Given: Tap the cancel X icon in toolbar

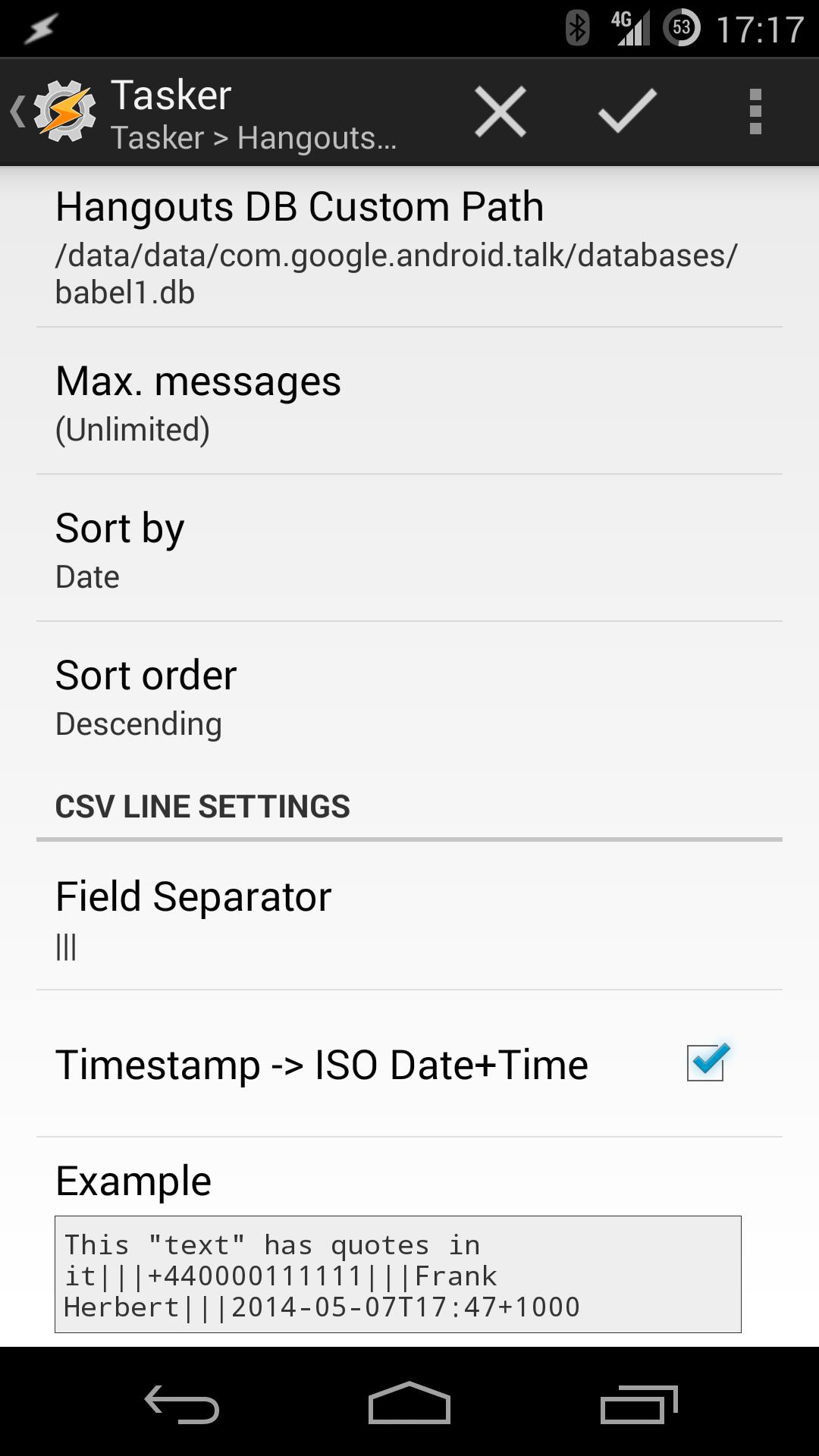Looking at the screenshot, I should pyautogui.click(x=500, y=111).
